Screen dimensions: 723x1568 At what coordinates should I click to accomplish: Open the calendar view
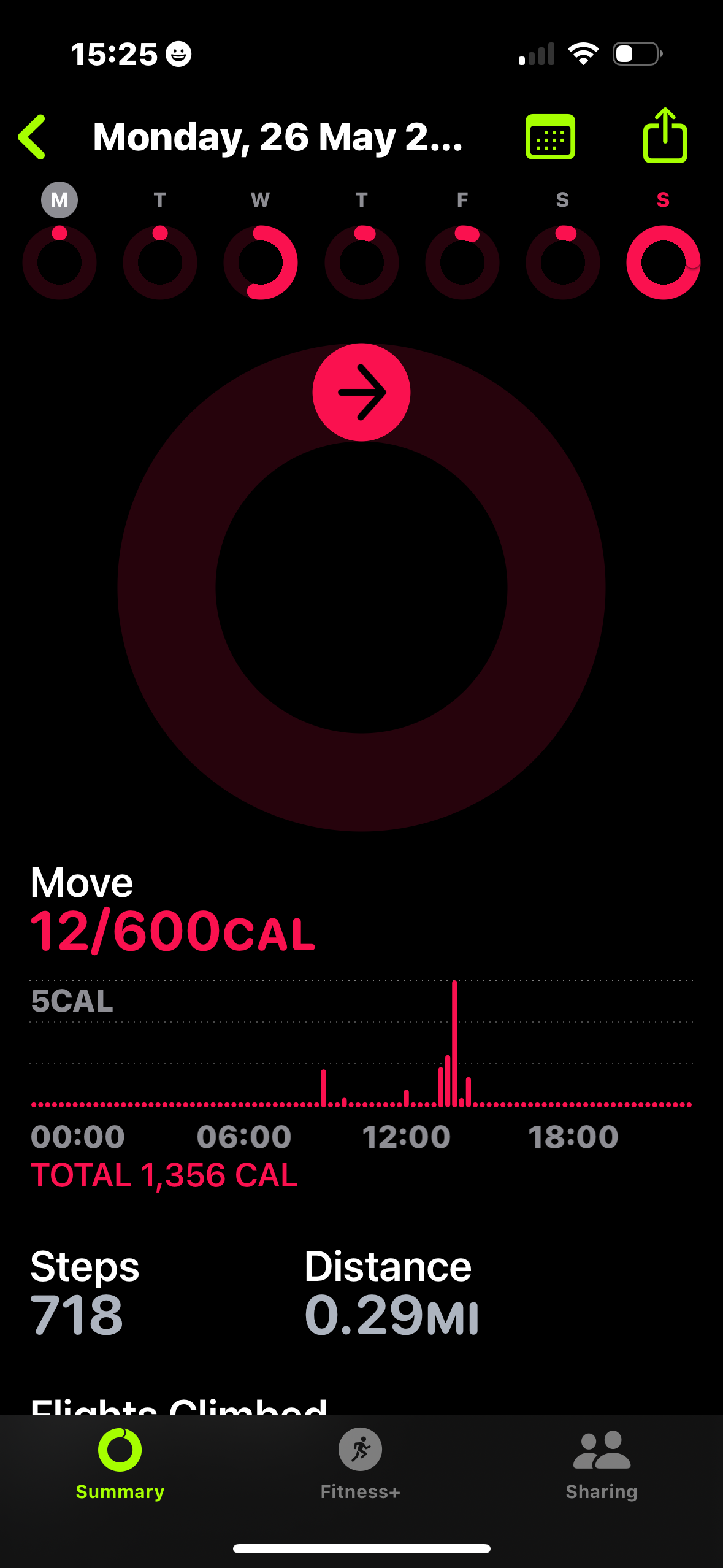click(550, 137)
